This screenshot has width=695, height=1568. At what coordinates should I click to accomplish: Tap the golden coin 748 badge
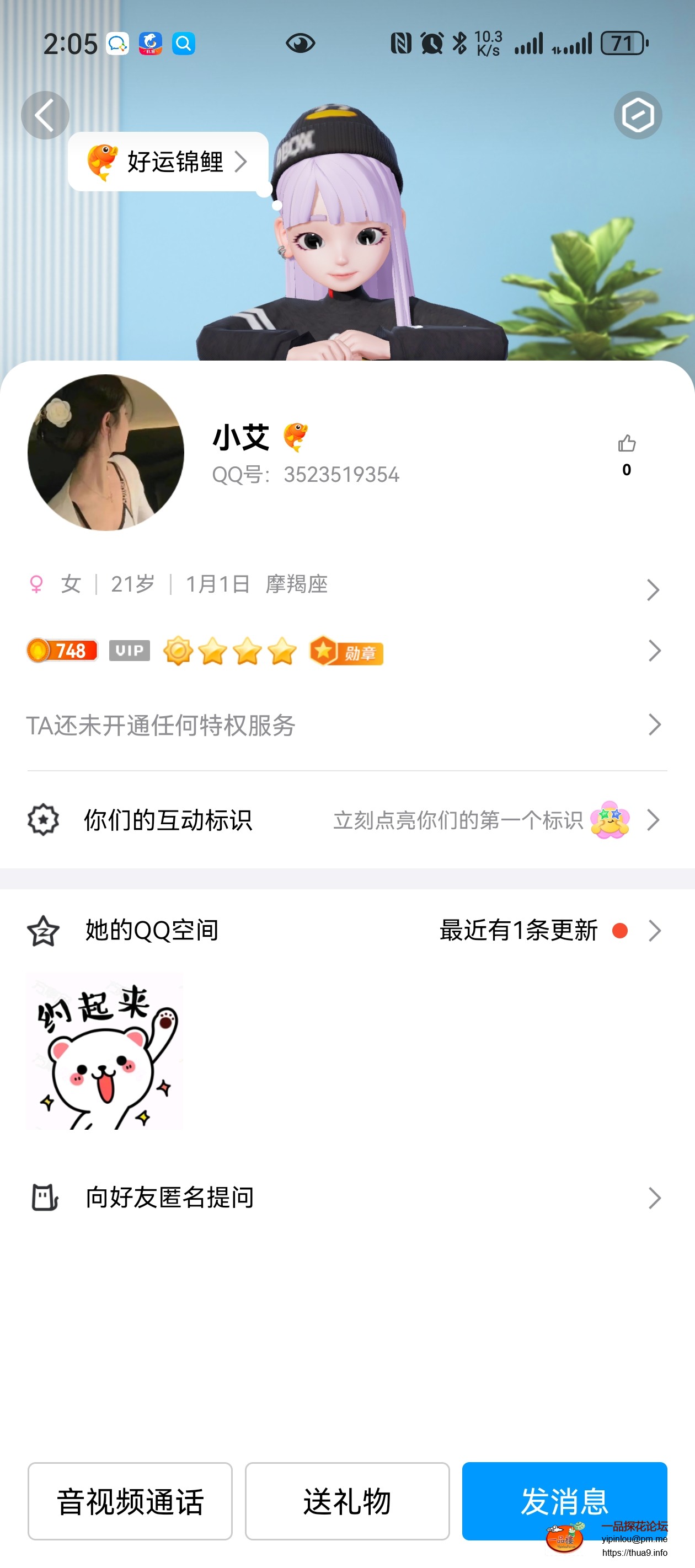tap(62, 651)
